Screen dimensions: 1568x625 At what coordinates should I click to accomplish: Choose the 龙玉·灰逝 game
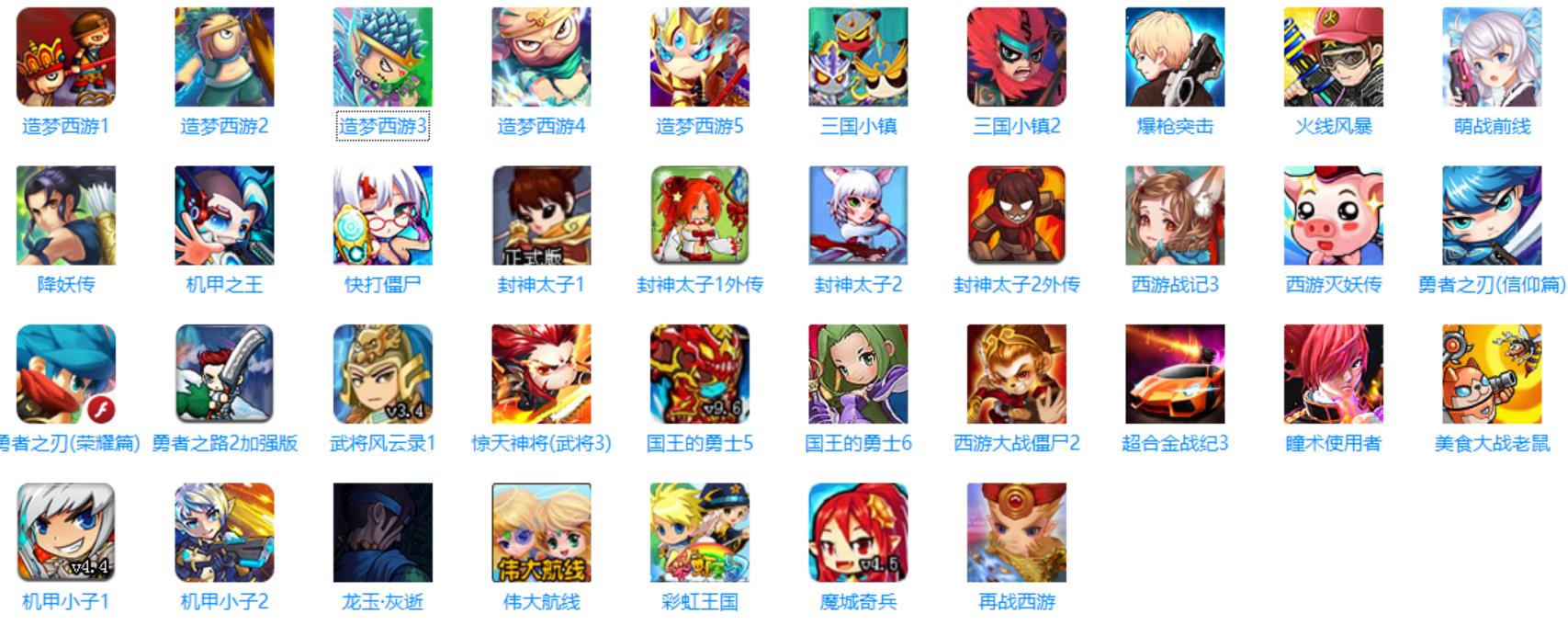[383, 533]
